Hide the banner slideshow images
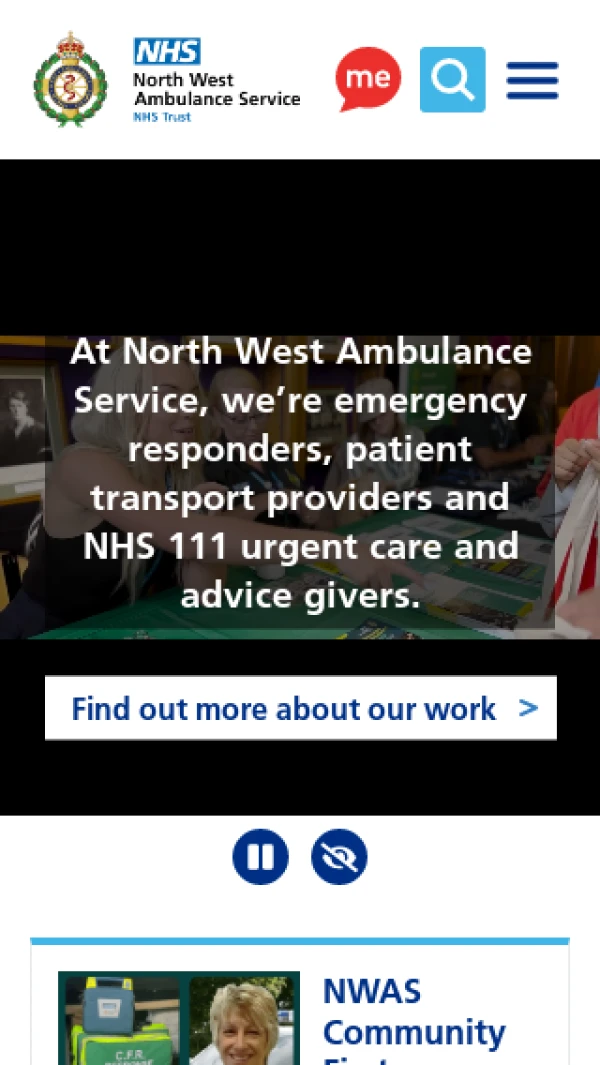600x1065 pixels. (339, 857)
